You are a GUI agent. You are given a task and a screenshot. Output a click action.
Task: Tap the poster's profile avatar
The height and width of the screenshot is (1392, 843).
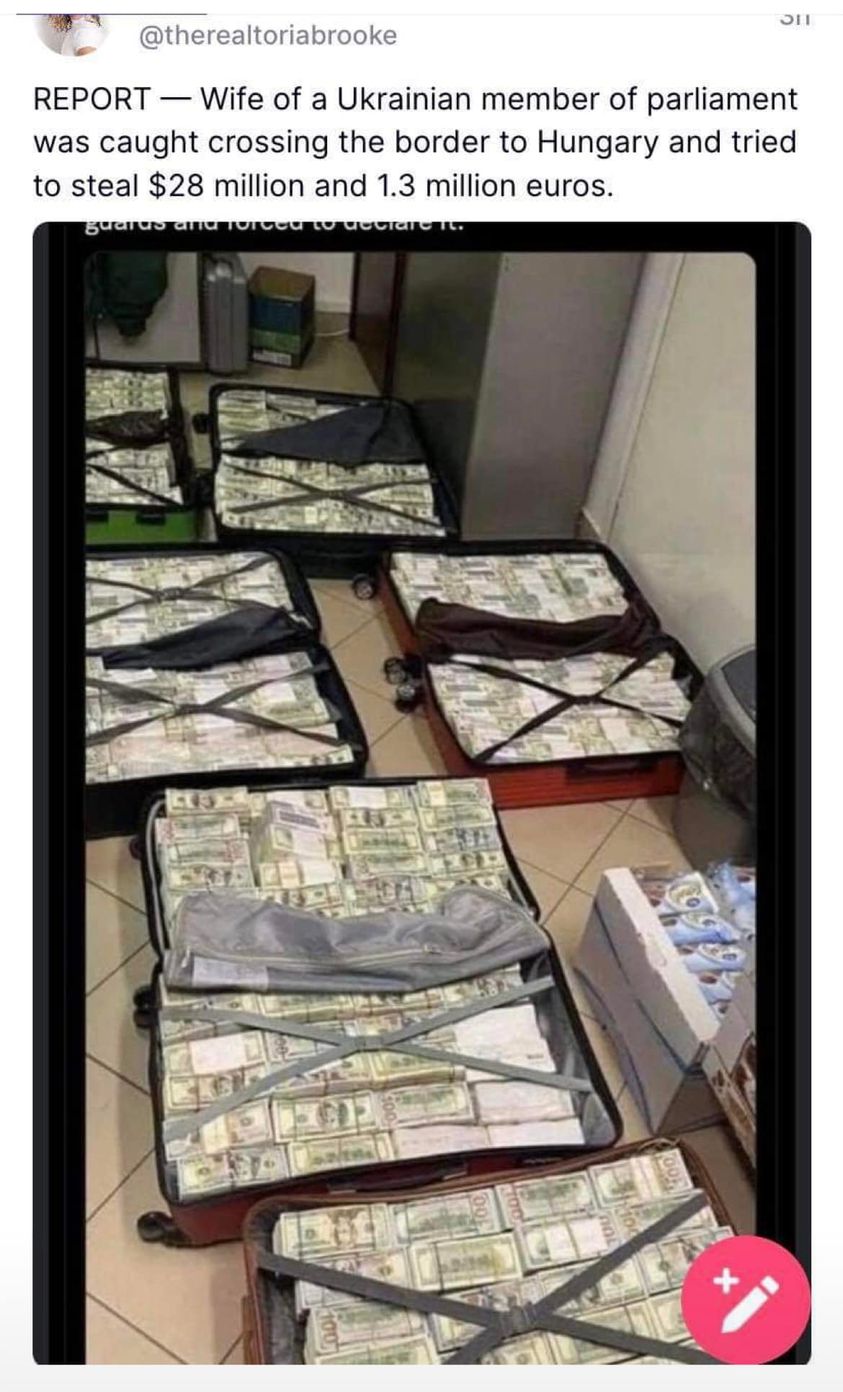[x=71, y=32]
